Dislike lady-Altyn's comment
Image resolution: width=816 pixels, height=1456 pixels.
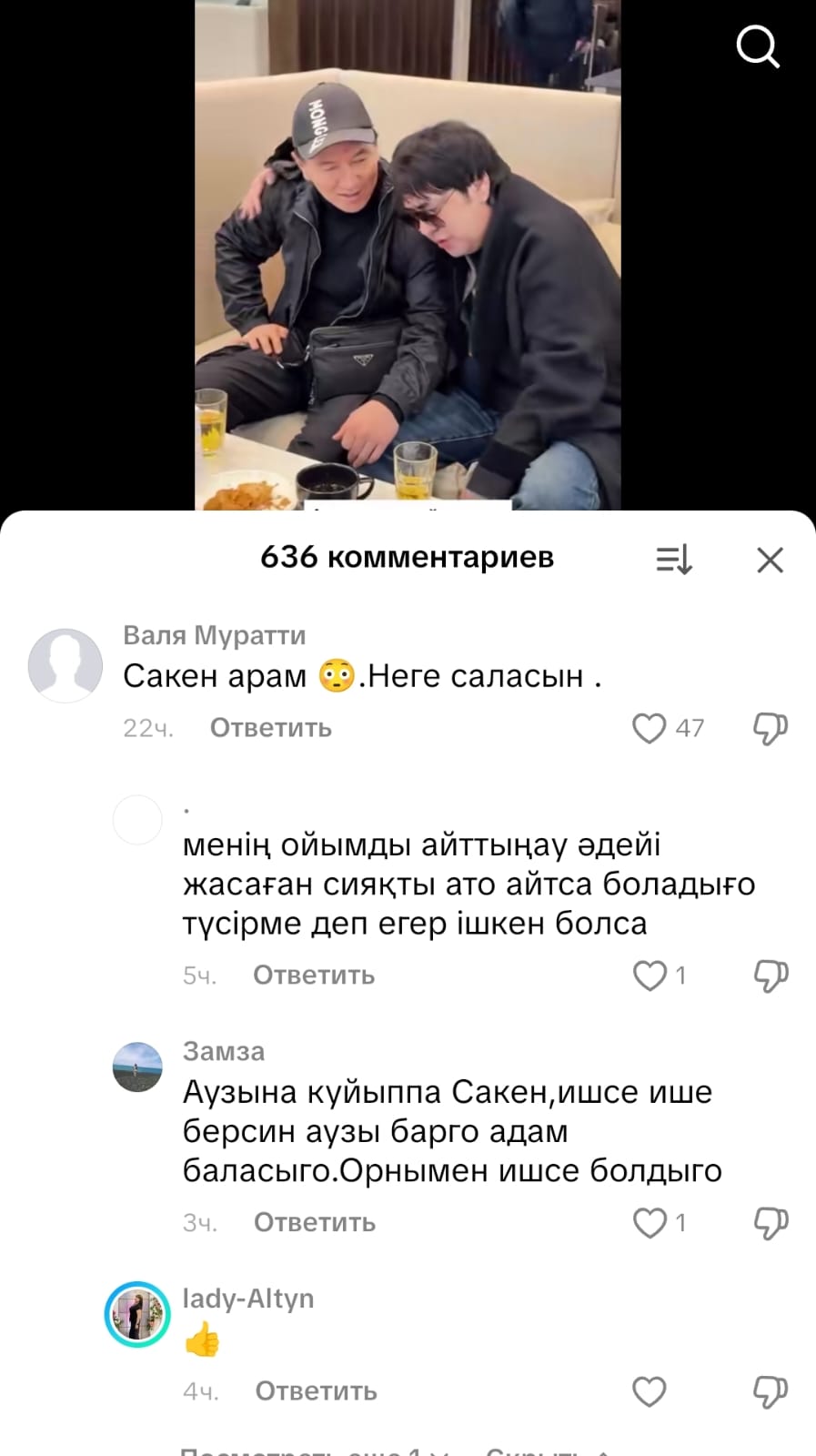[x=770, y=1390]
